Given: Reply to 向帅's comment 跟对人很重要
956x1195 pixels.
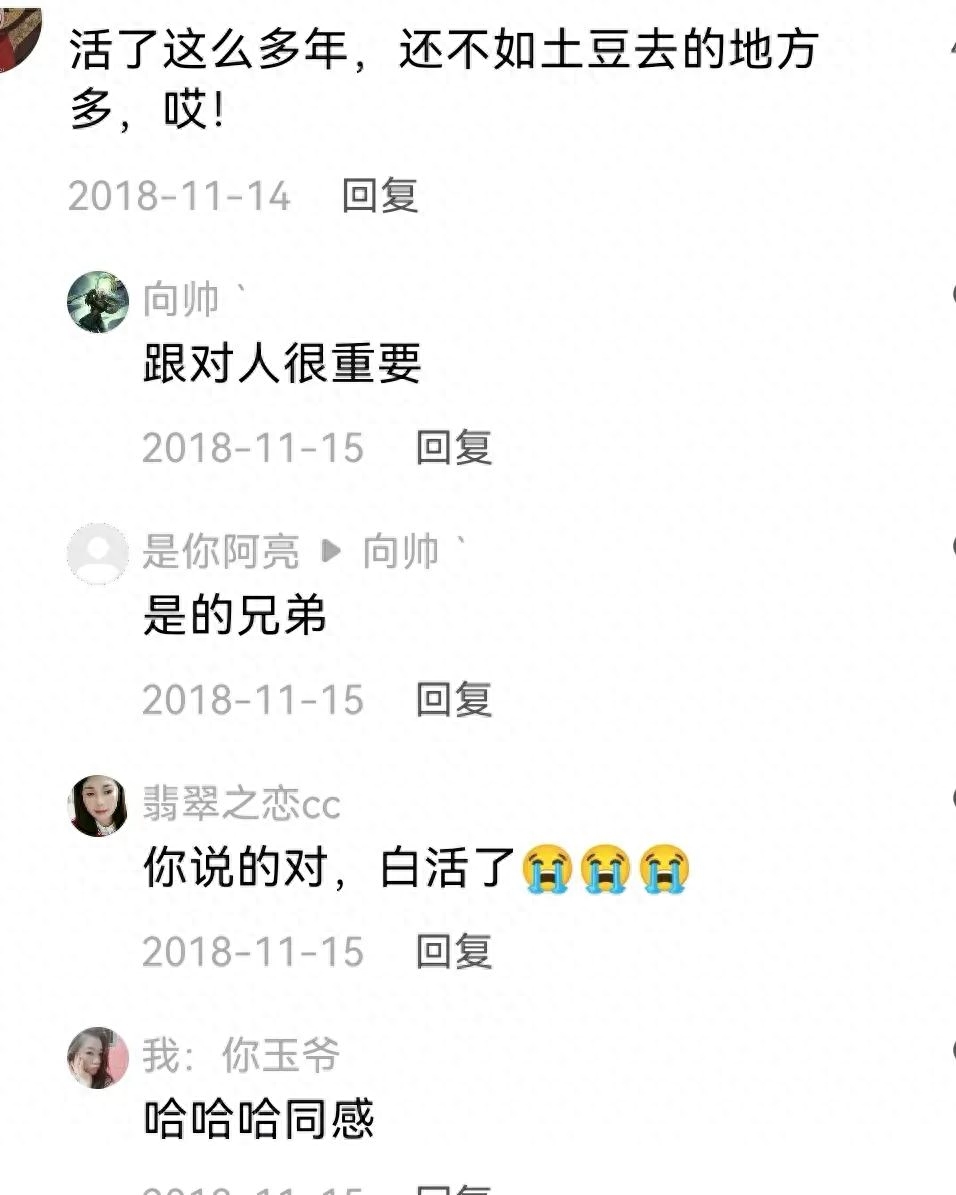Looking at the screenshot, I should pos(454,447).
